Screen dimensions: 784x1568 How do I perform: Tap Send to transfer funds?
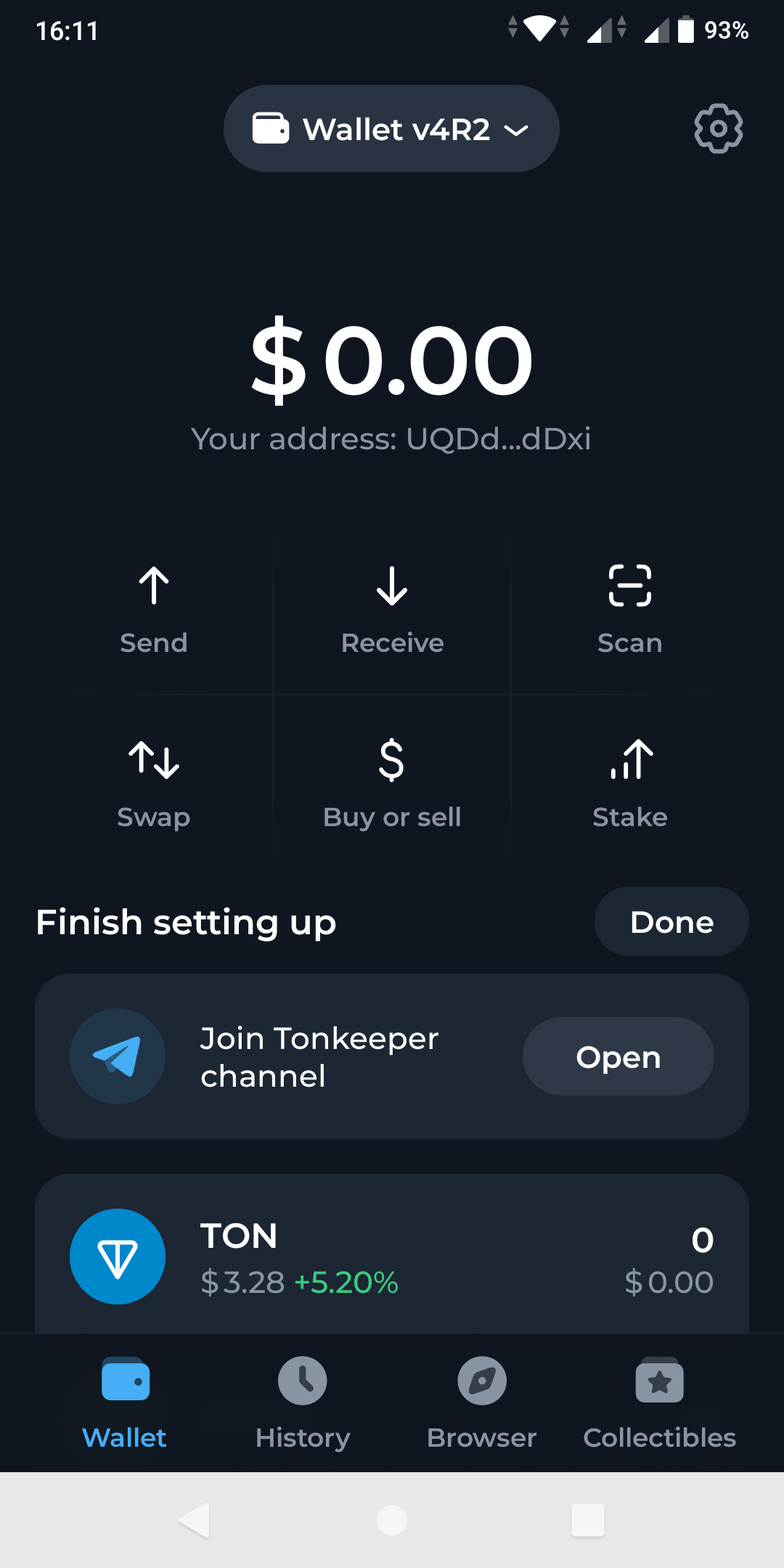(x=154, y=610)
